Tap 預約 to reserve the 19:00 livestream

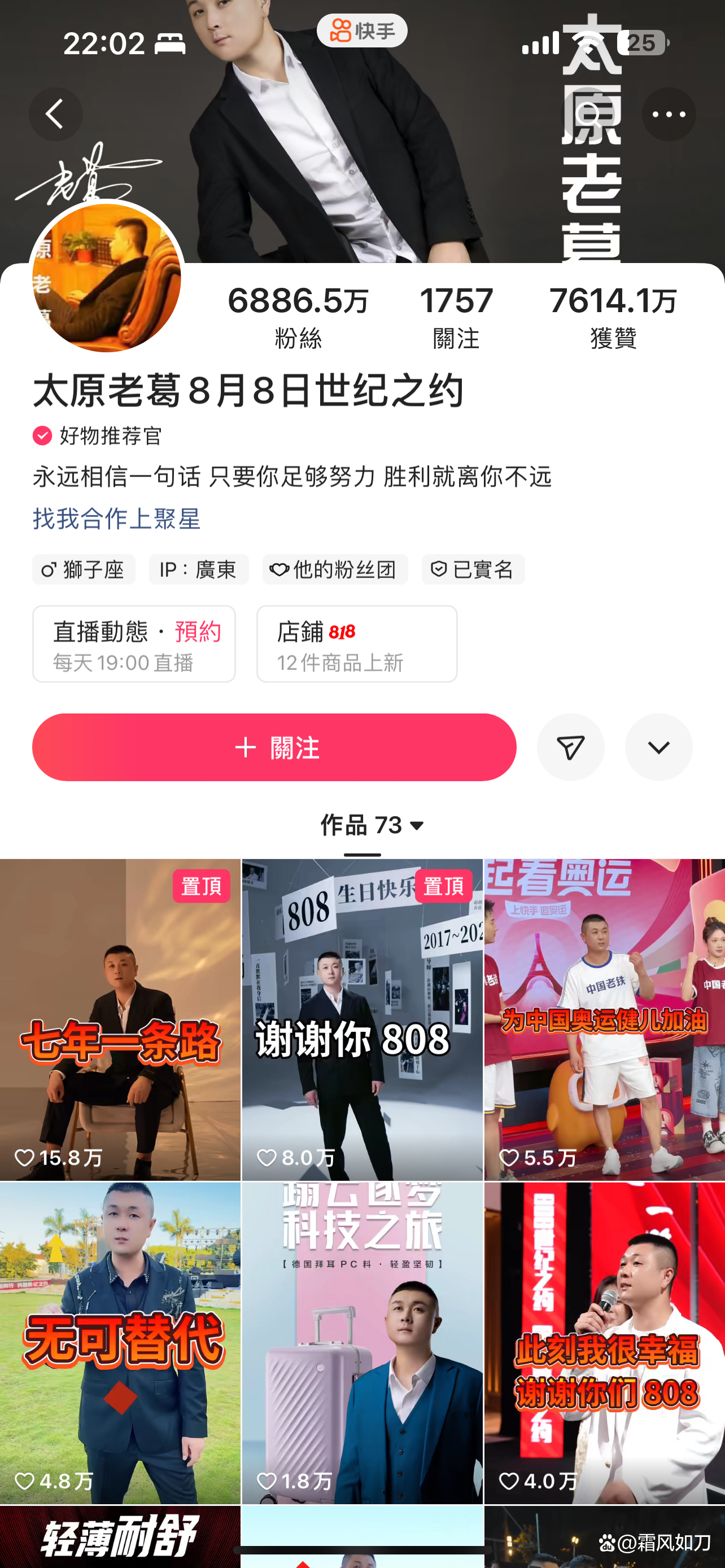[x=197, y=632]
